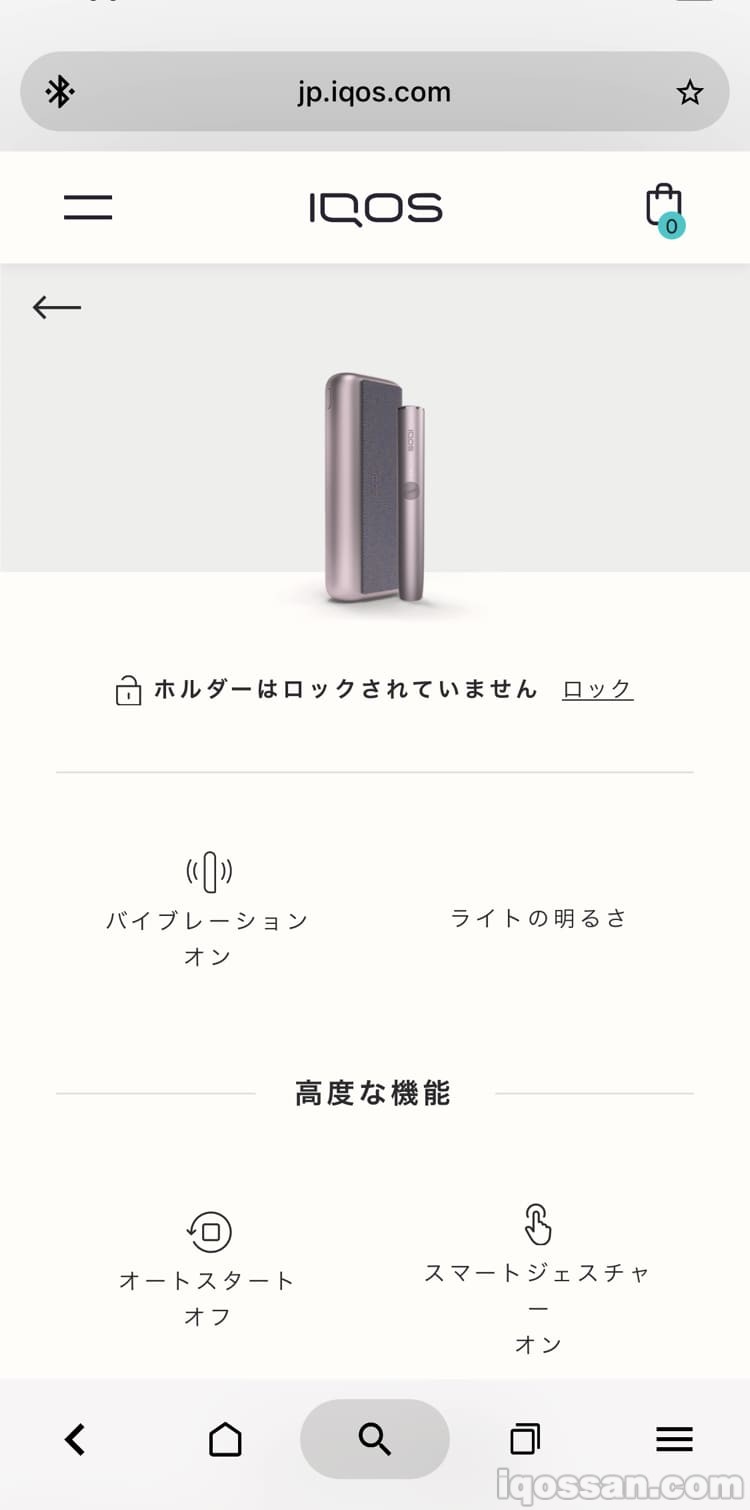
Task: Go to the browser home page
Action: coord(225,1439)
